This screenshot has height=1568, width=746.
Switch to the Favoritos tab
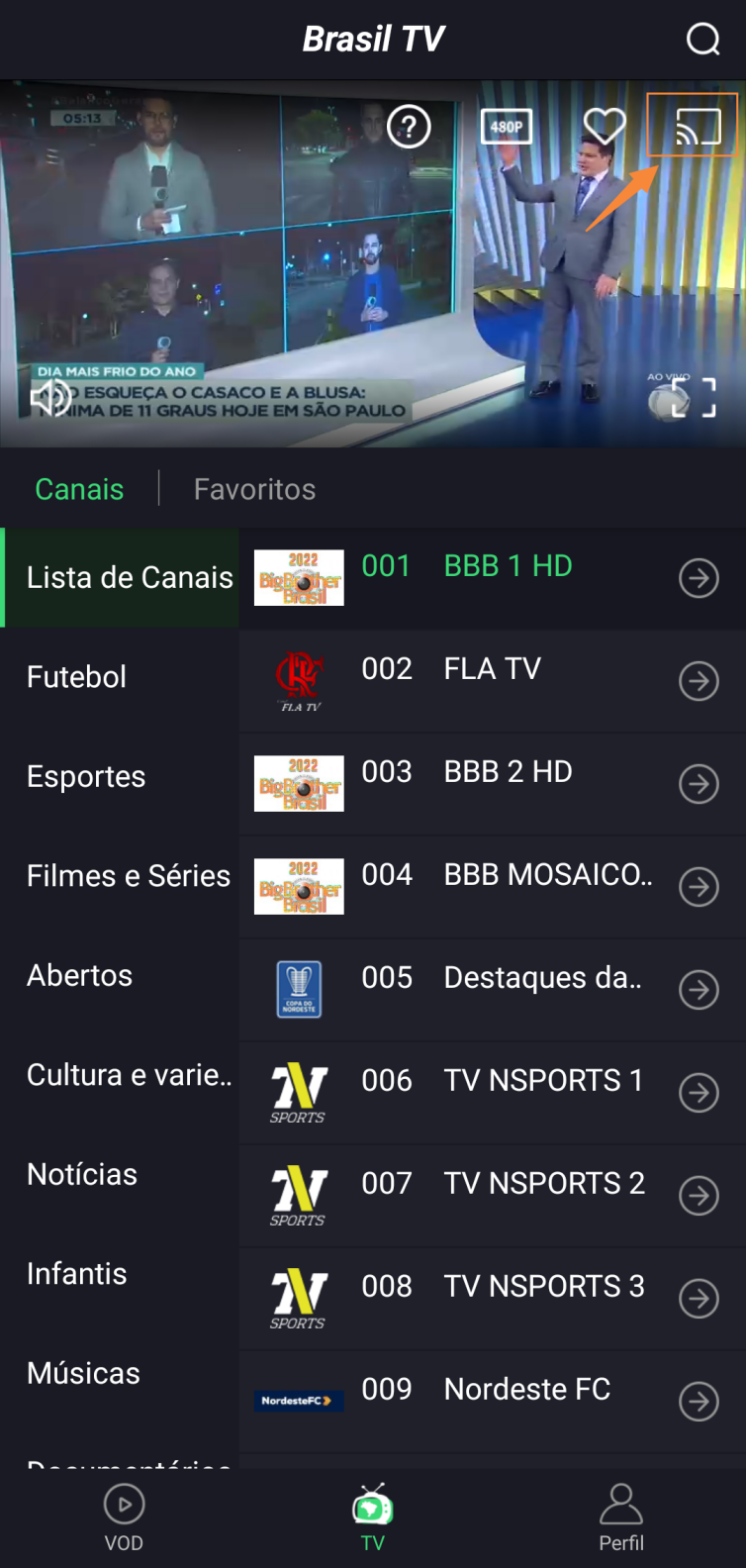tap(254, 488)
